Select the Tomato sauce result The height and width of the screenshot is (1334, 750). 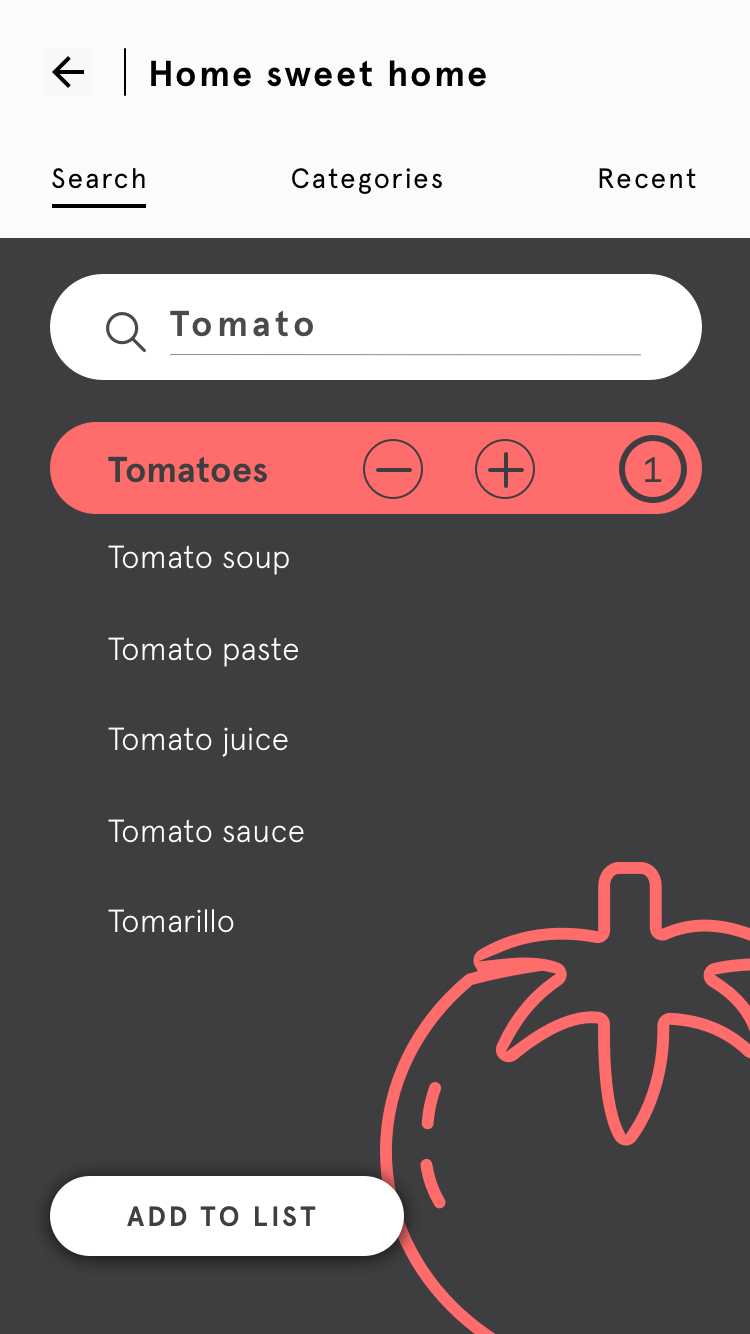click(x=206, y=832)
